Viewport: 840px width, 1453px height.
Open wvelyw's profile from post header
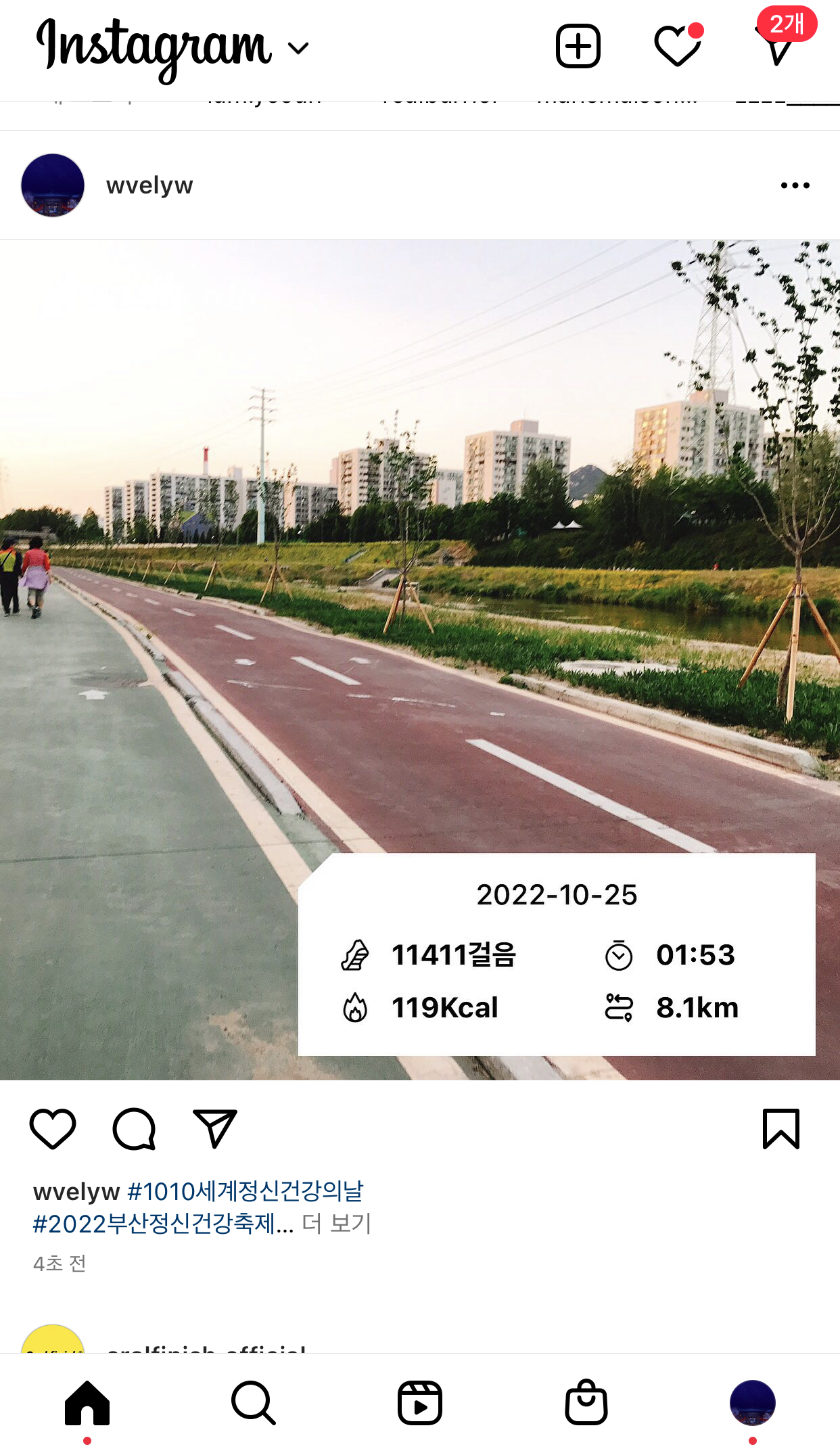pyautogui.click(x=149, y=185)
